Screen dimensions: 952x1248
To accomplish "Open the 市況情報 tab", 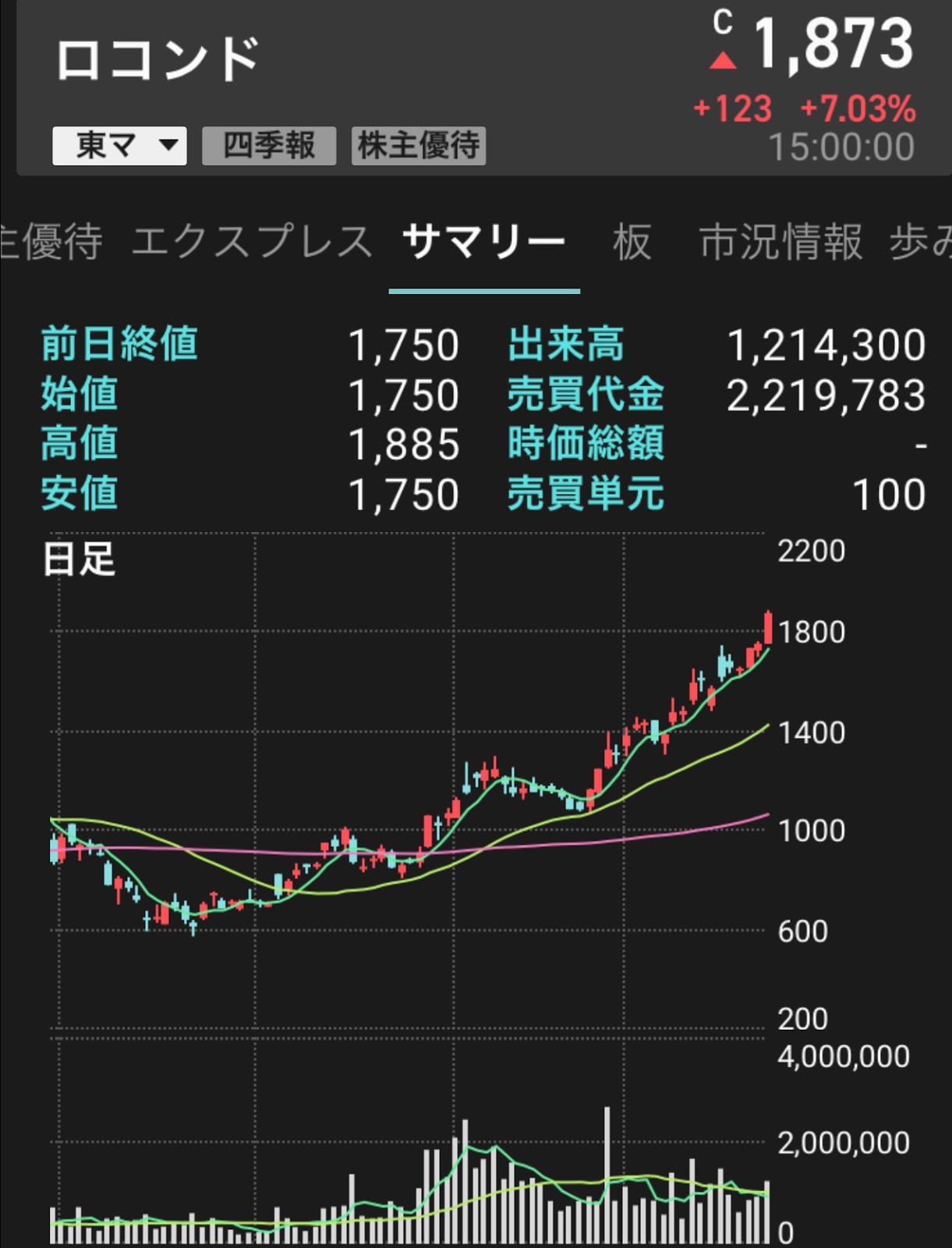I will point(780,241).
